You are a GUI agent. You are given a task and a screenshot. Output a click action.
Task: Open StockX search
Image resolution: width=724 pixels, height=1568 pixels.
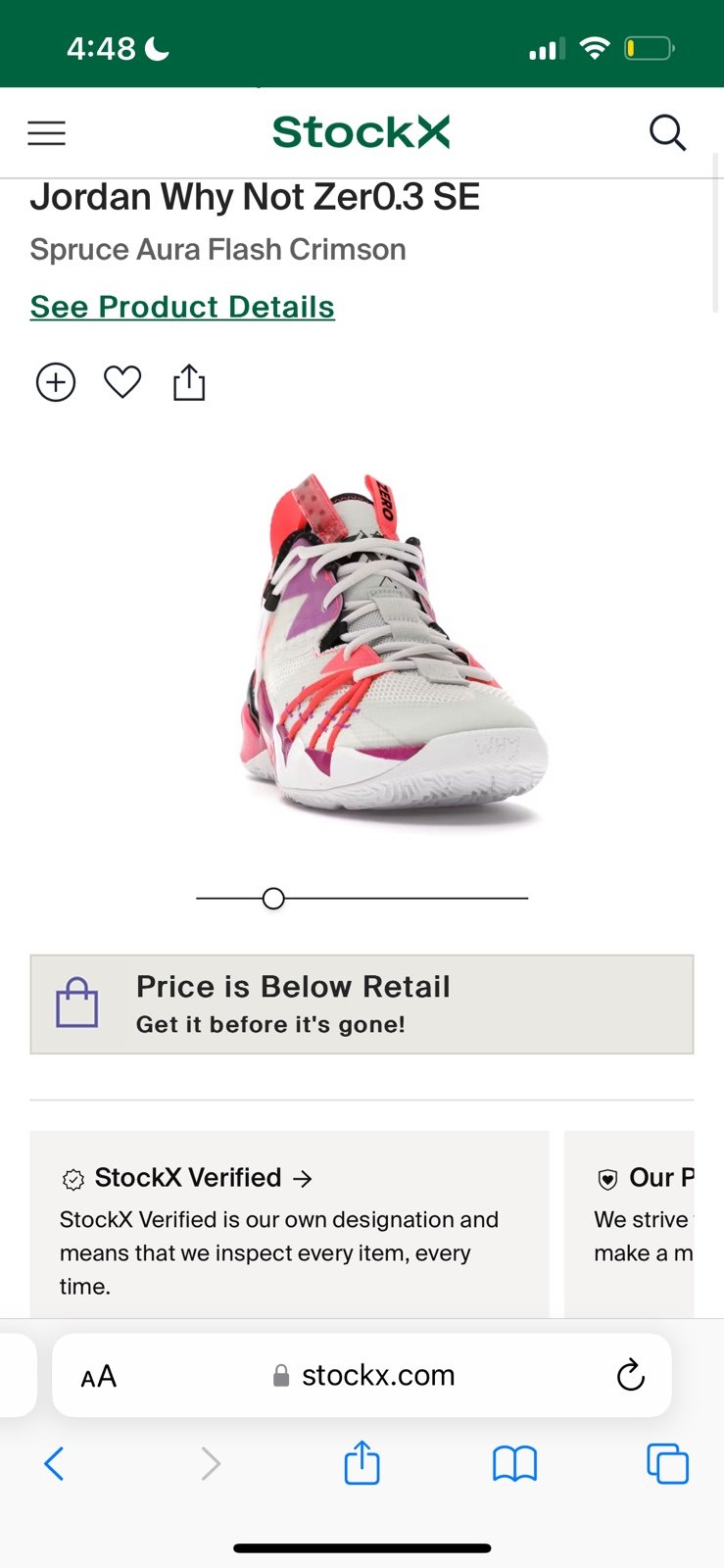(x=667, y=132)
